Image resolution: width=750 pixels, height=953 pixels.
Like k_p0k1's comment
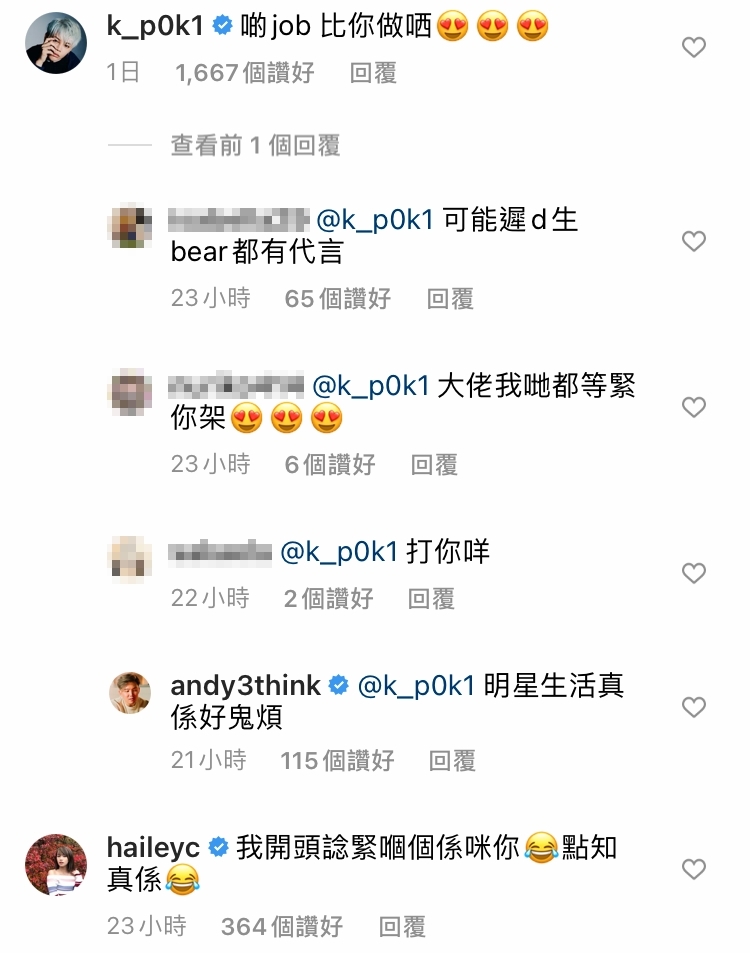click(693, 47)
